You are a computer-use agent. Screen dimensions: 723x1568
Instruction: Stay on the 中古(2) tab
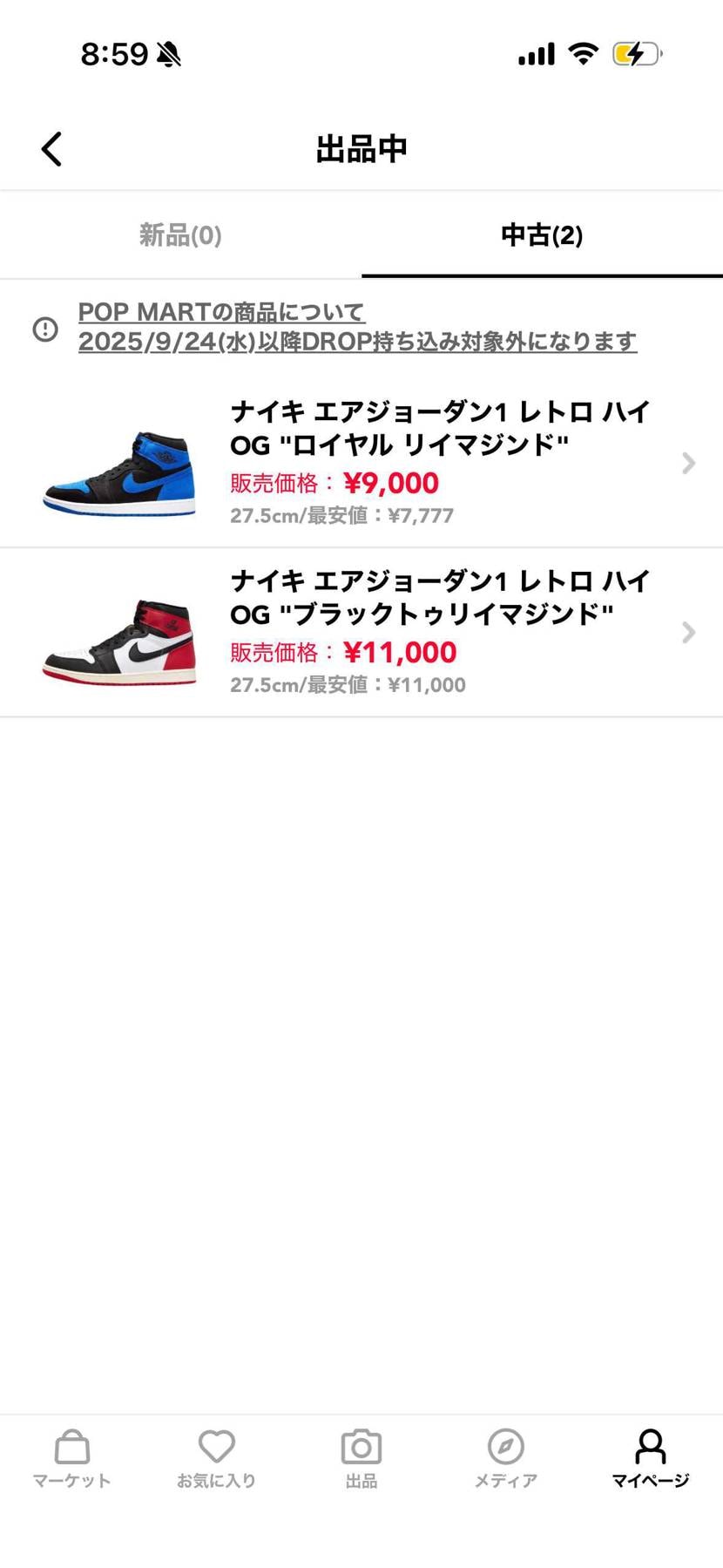[541, 235]
